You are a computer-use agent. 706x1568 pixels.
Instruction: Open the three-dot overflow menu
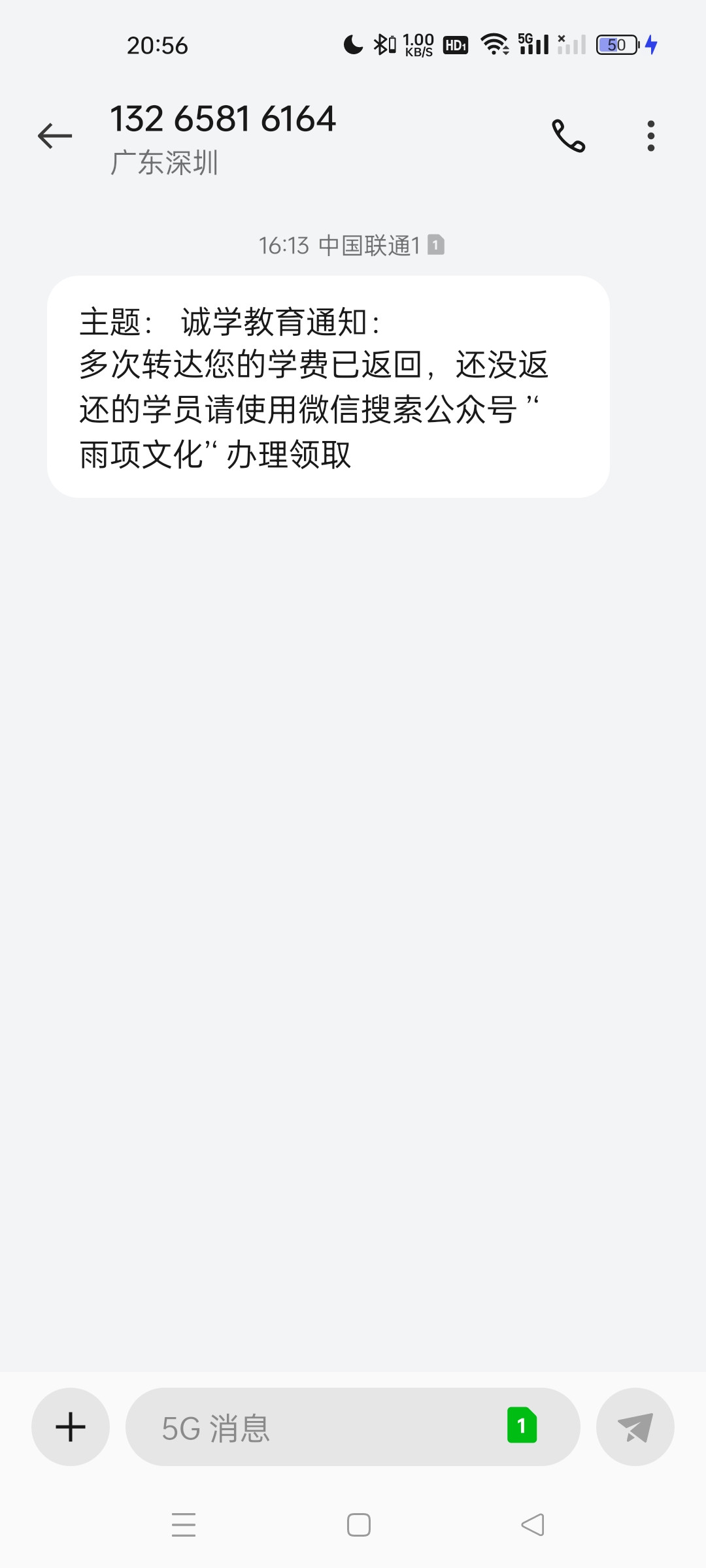click(x=650, y=136)
